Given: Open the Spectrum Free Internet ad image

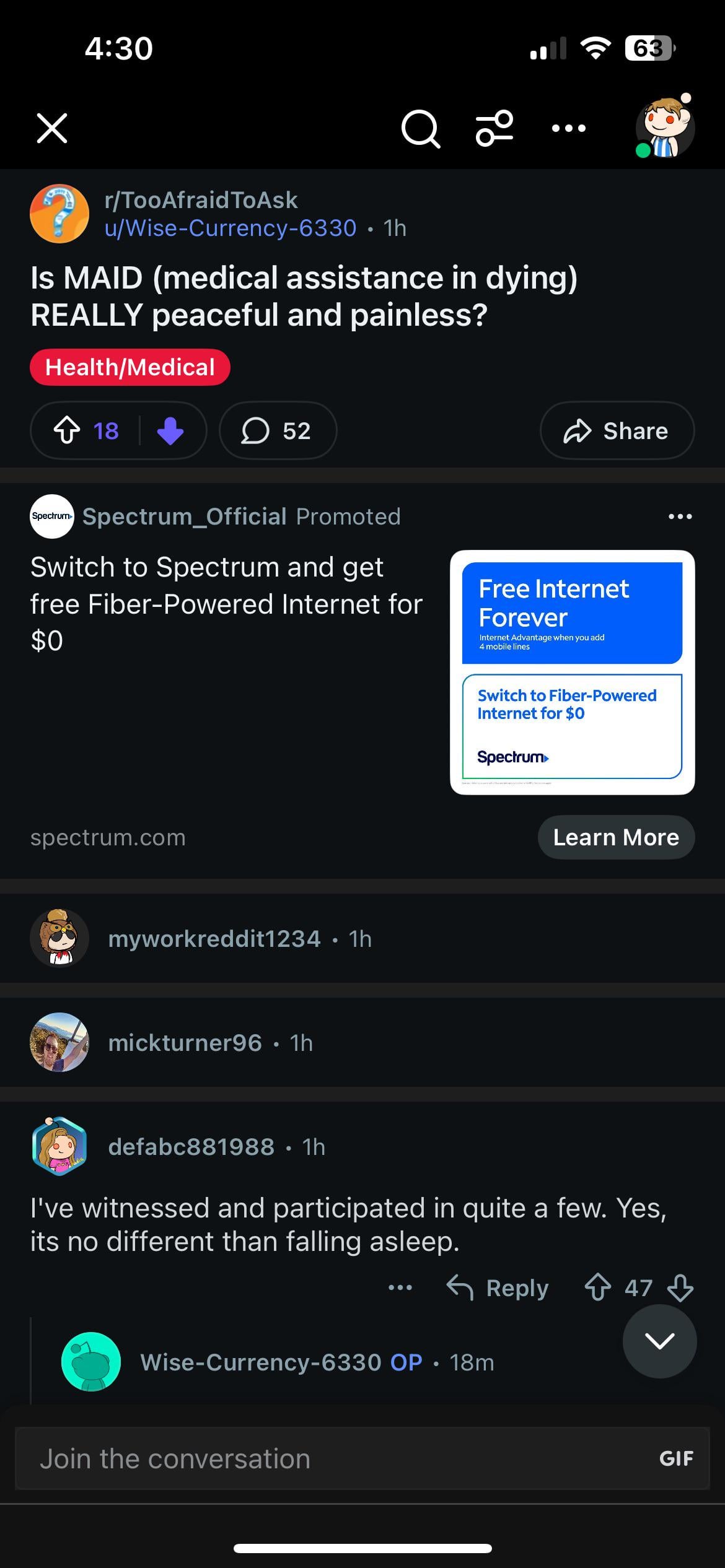Looking at the screenshot, I should [x=572, y=672].
